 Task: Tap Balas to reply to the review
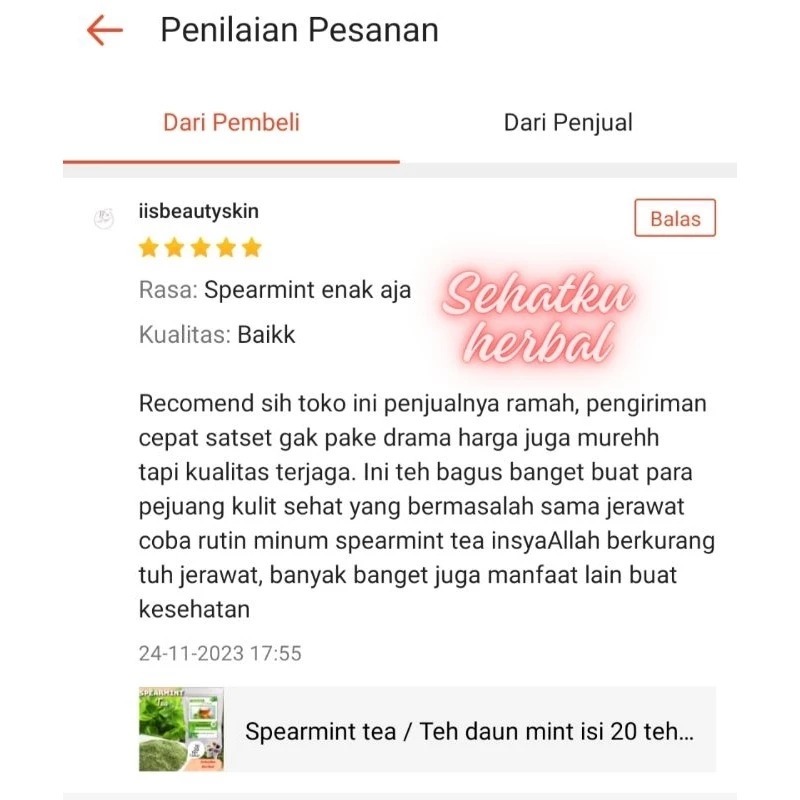(x=675, y=218)
